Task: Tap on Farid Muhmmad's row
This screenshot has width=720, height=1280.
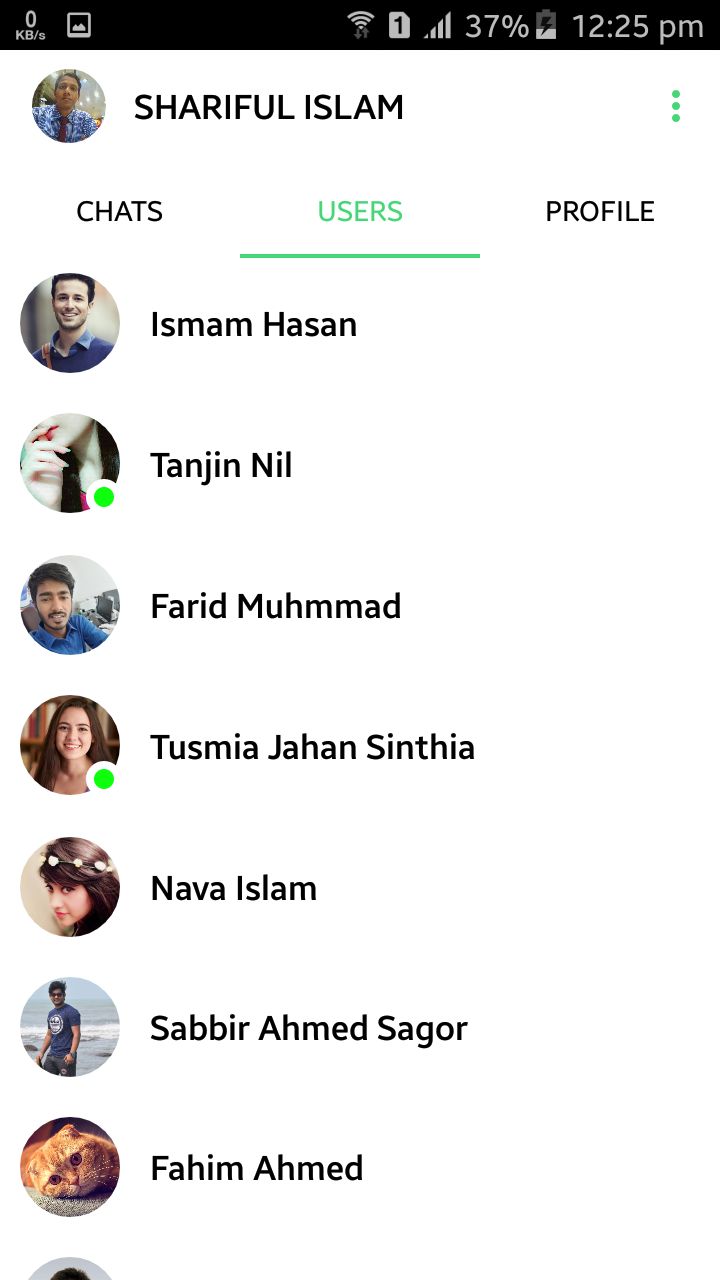Action: coord(275,607)
